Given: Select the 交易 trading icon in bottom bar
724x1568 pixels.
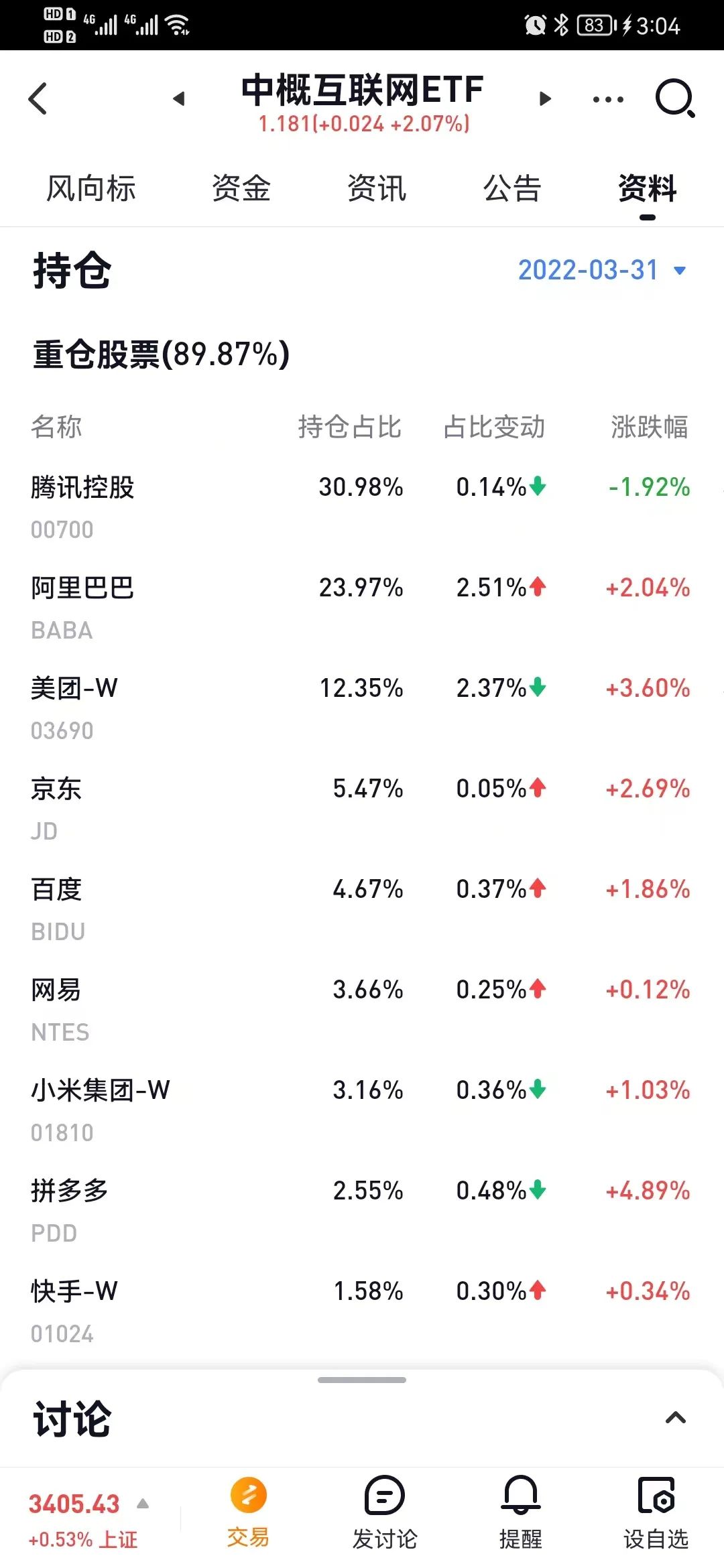Looking at the screenshot, I should [250, 1504].
